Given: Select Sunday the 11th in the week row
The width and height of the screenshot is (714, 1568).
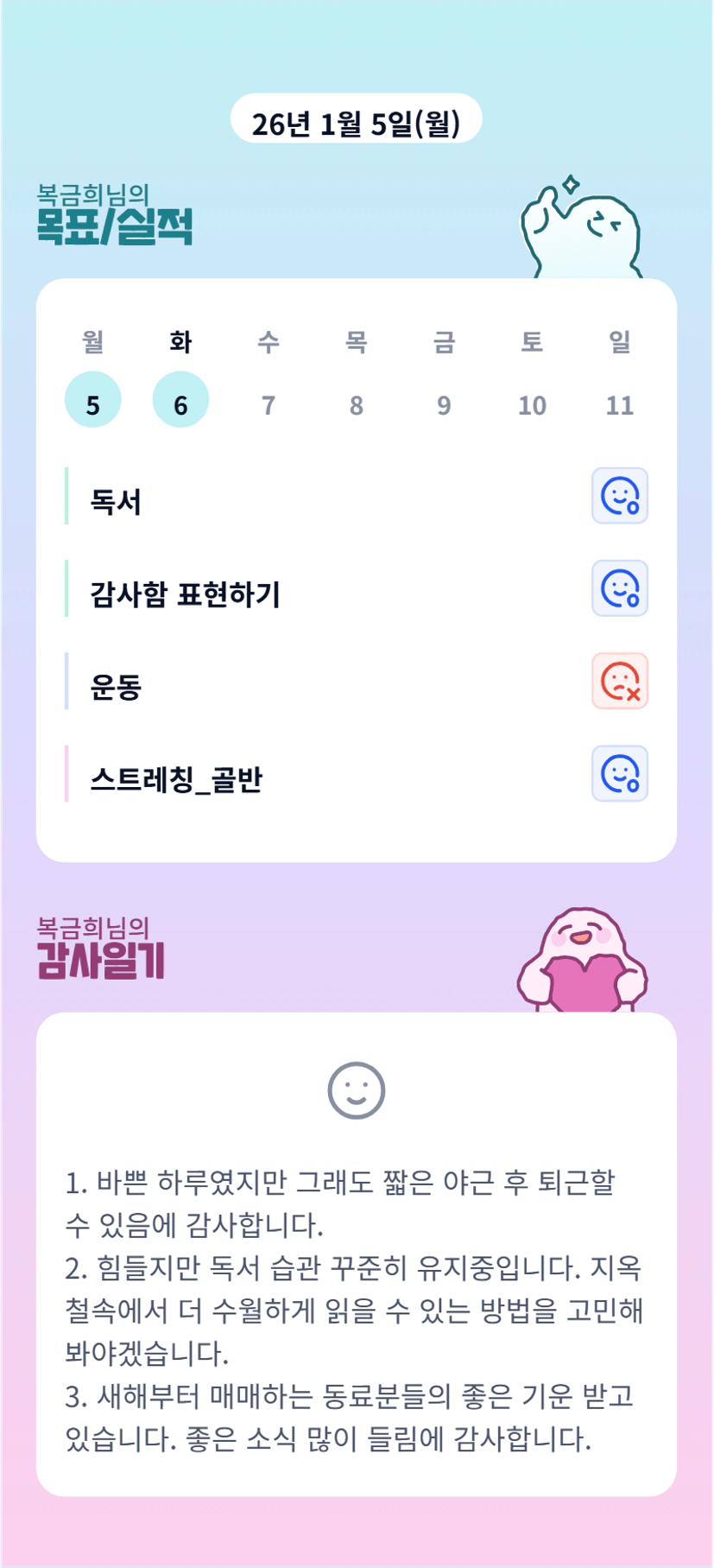Looking at the screenshot, I should [x=620, y=404].
